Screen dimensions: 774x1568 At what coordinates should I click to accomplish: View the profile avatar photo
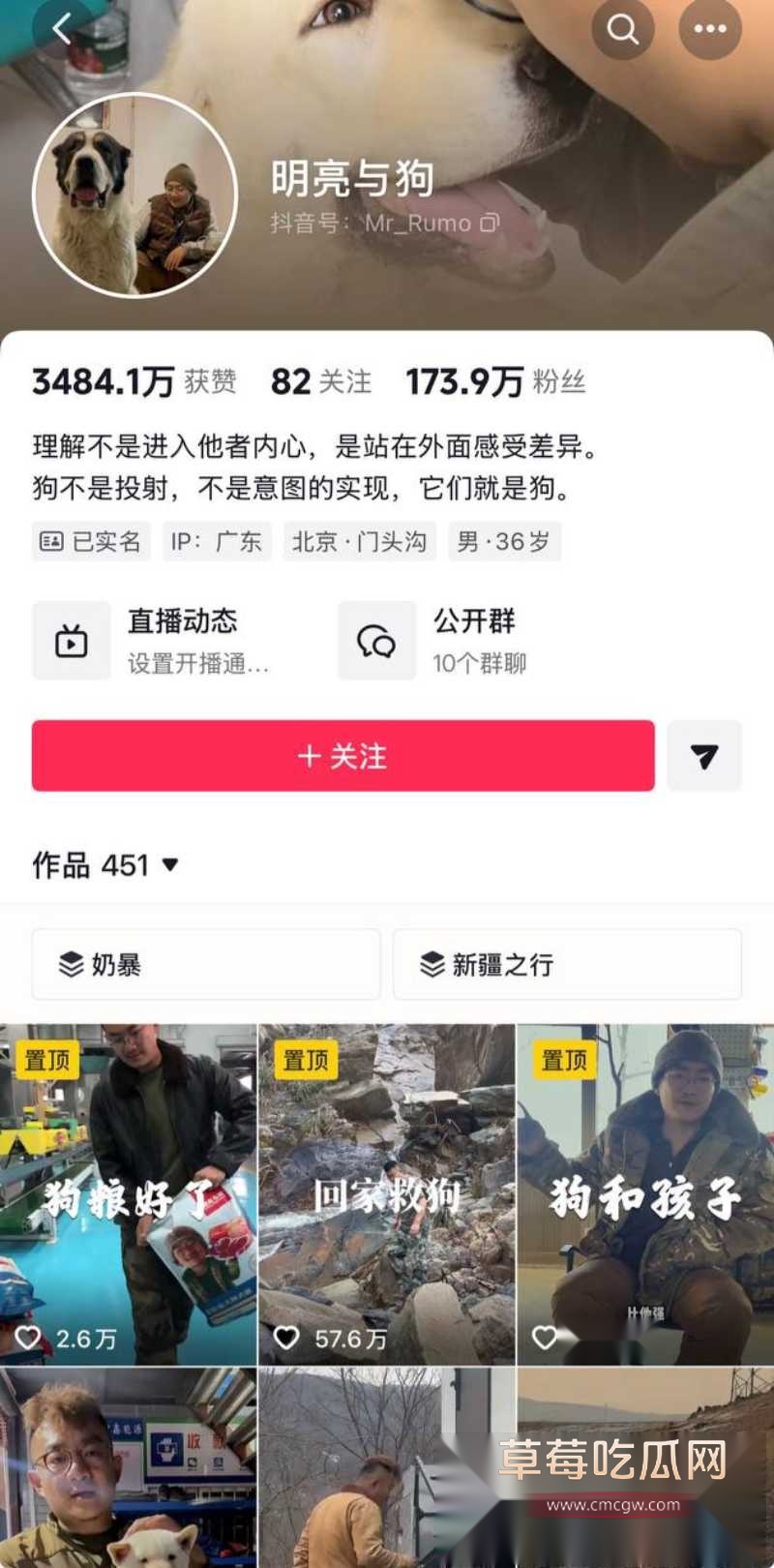pyautogui.click(x=134, y=195)
